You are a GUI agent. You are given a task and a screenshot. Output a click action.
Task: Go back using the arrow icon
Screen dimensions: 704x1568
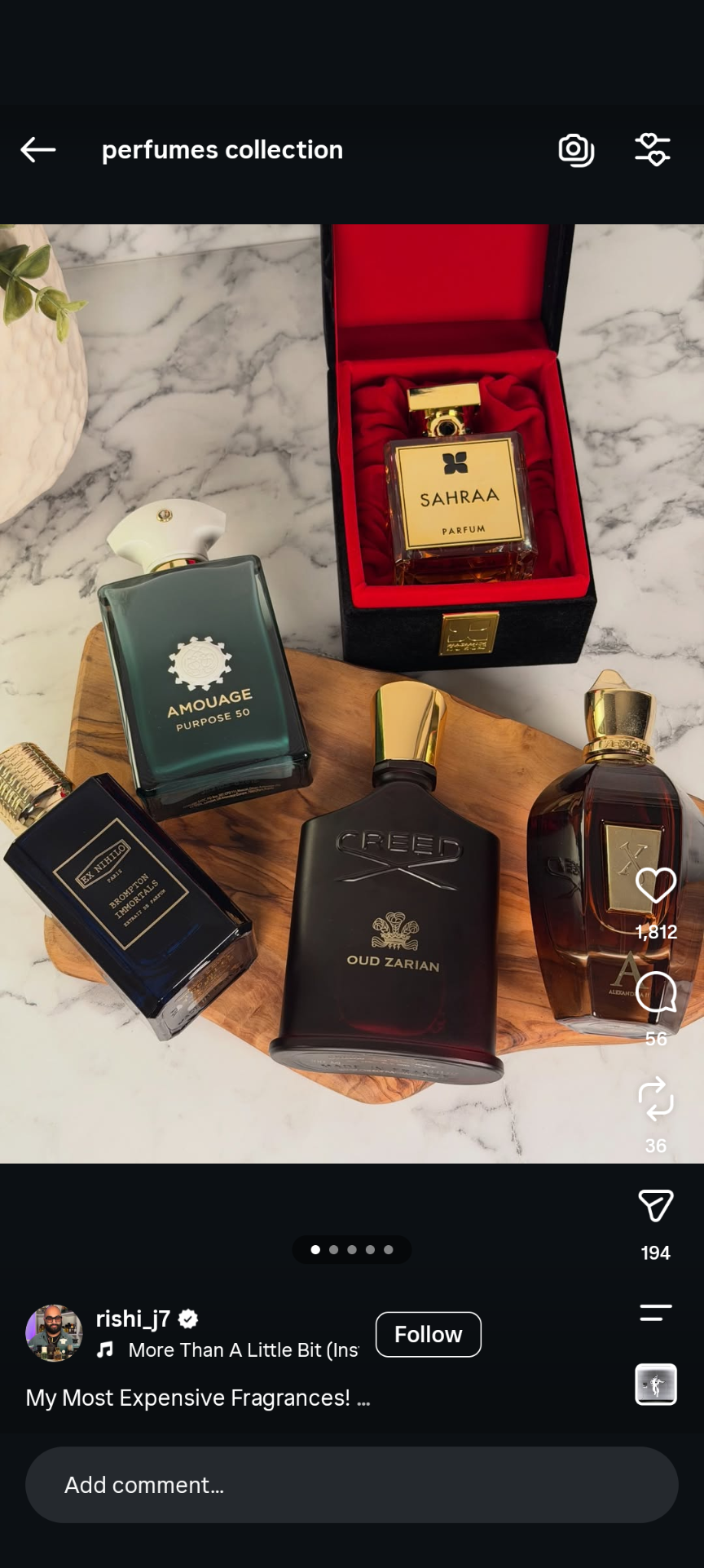pyautogui.click(x=37, y=150)
